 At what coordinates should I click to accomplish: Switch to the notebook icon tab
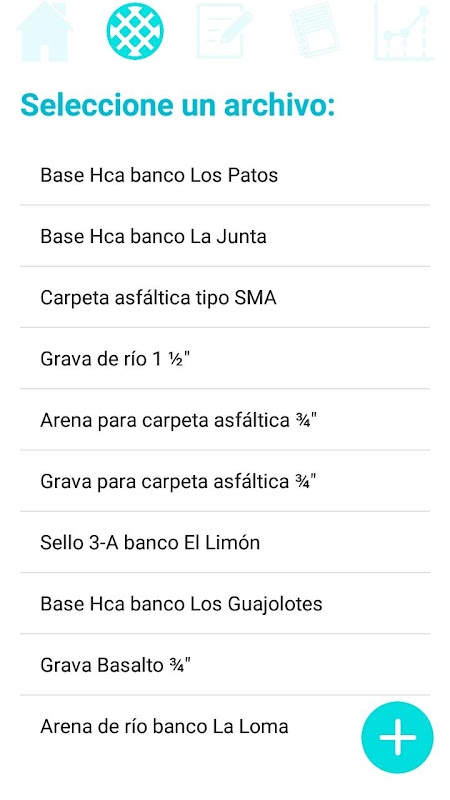[x=315, y=30]
